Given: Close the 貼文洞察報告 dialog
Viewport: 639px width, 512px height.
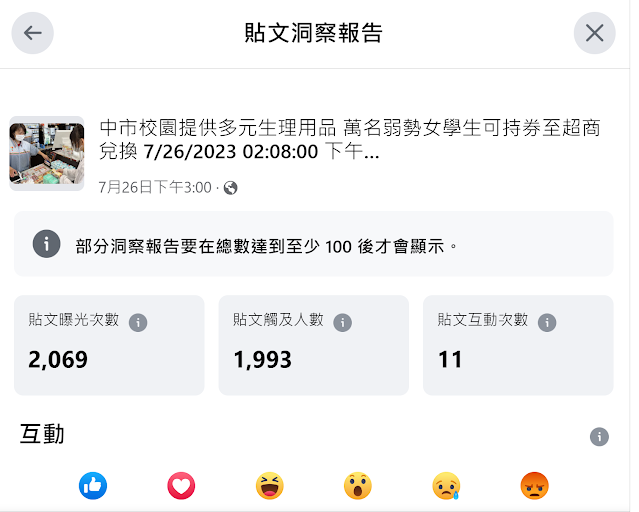Looking at the screenshot, I should (x=594, y=33).
